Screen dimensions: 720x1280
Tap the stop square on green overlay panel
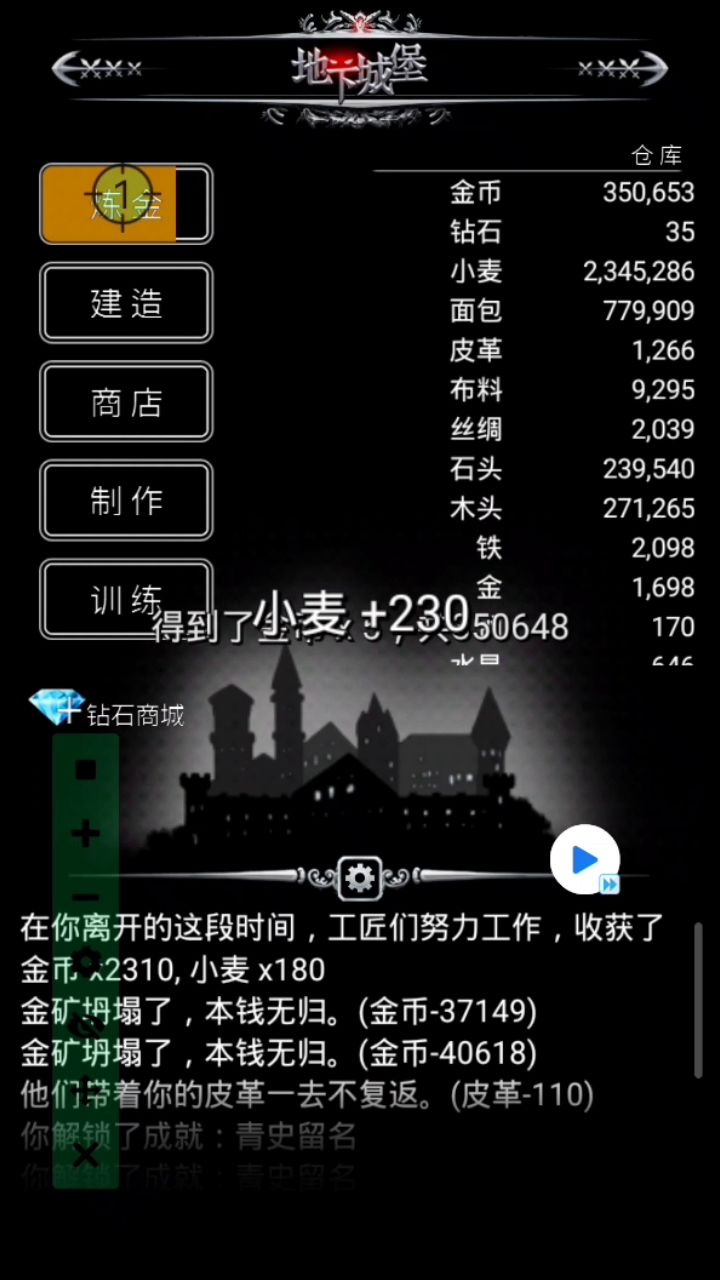pos(86,770)
